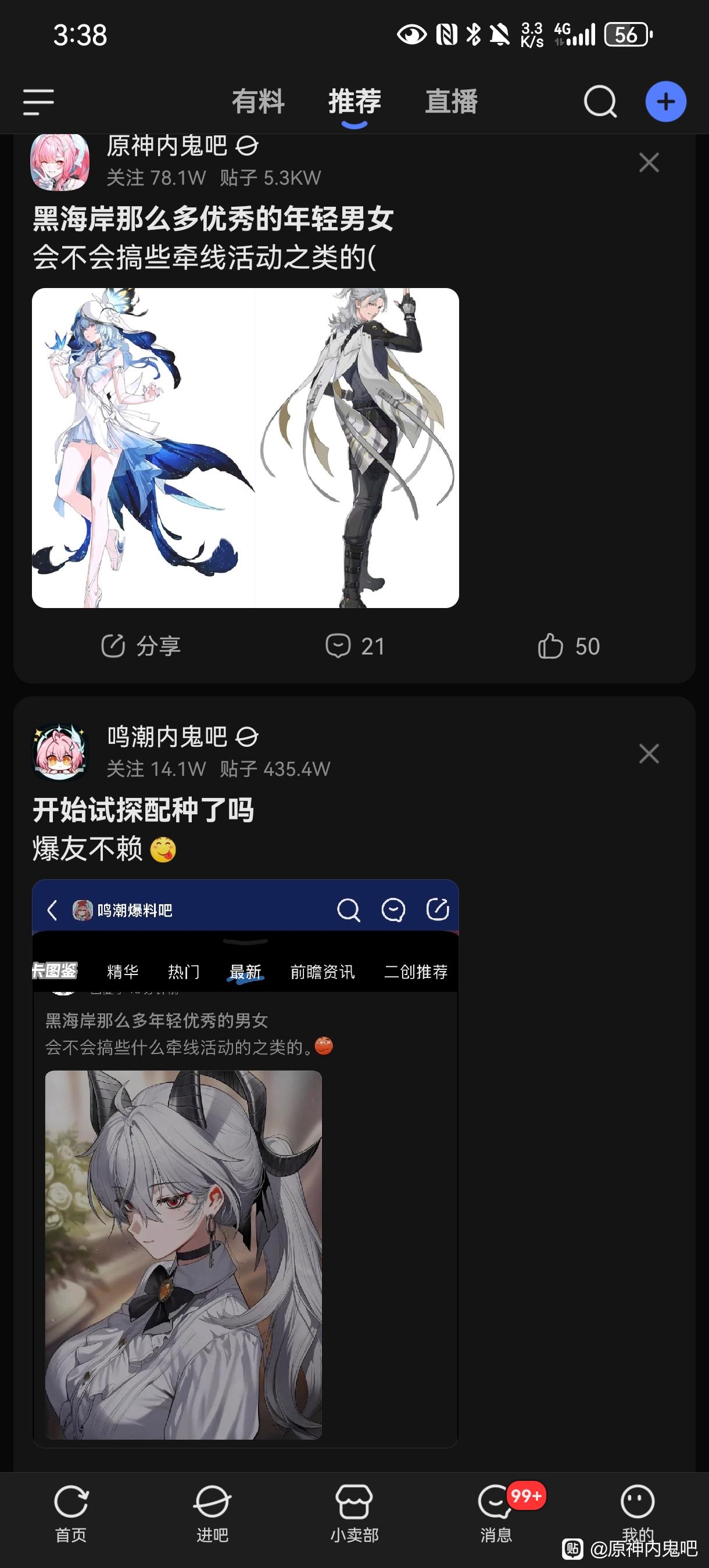
Task: Open the side menu drawer
Action: 38,101
